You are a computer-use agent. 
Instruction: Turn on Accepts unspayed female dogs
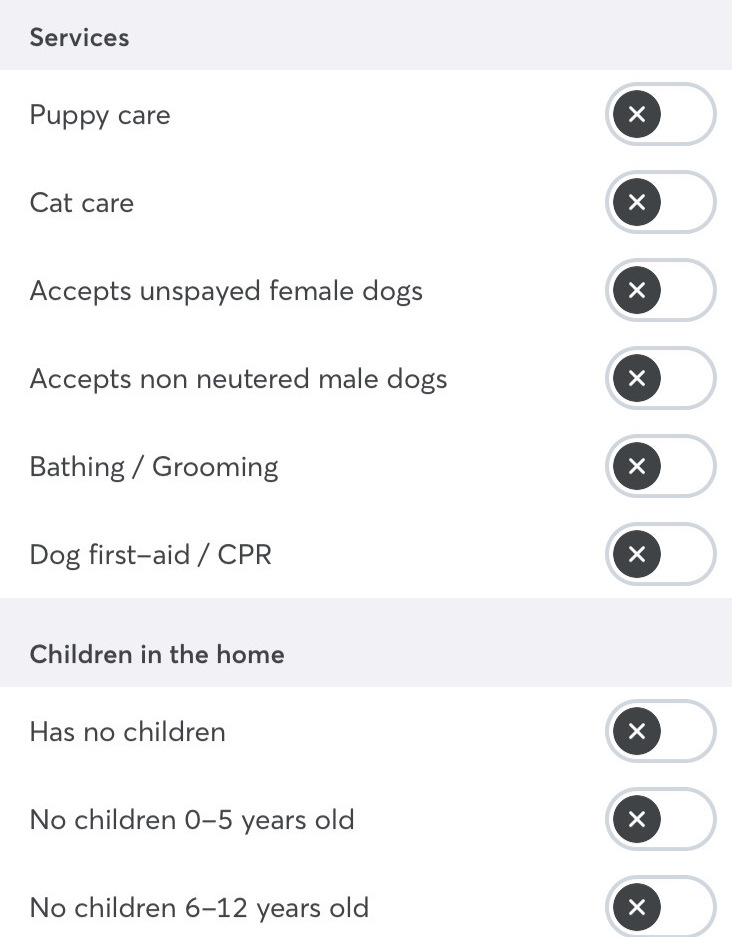[x=661, y=290]
